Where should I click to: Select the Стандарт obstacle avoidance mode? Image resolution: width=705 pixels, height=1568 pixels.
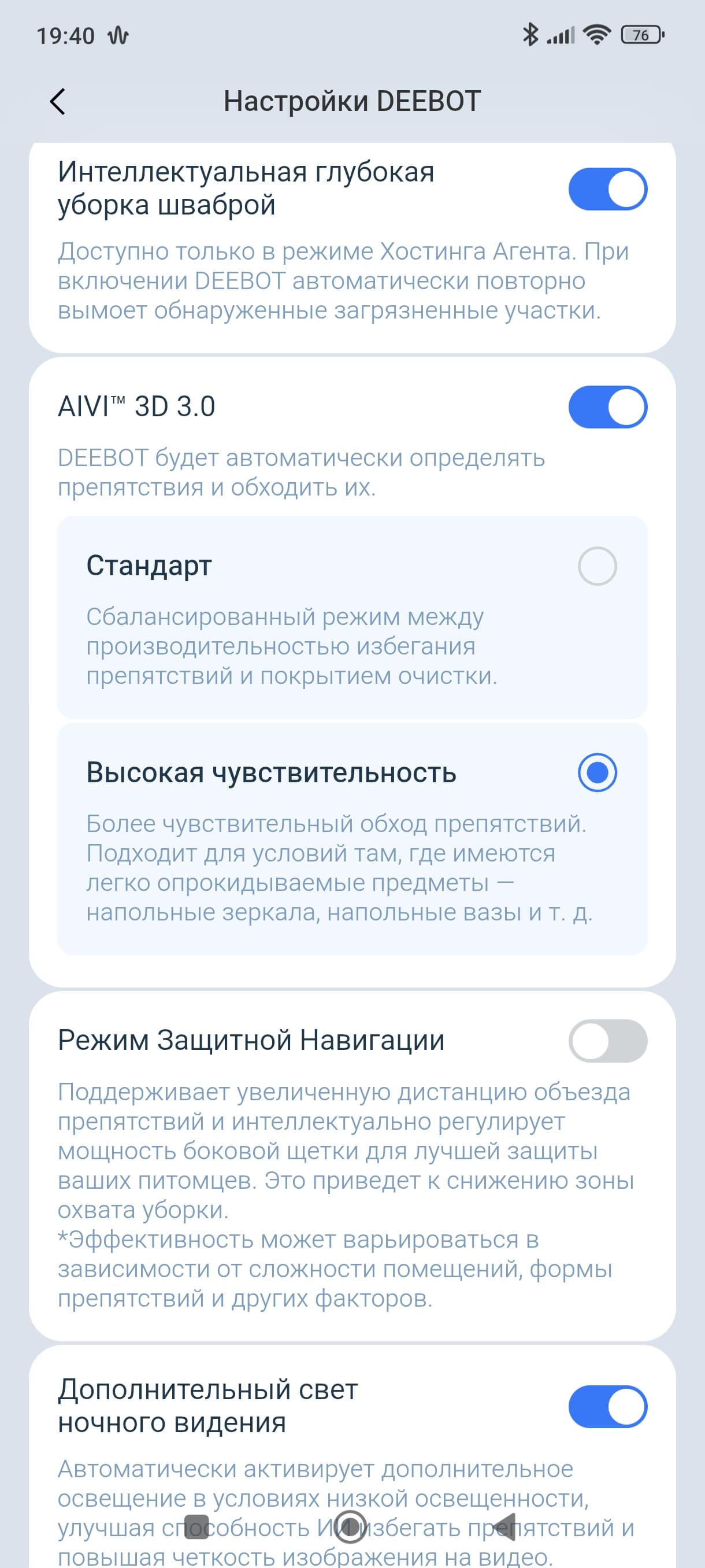(x=597, y=566)
